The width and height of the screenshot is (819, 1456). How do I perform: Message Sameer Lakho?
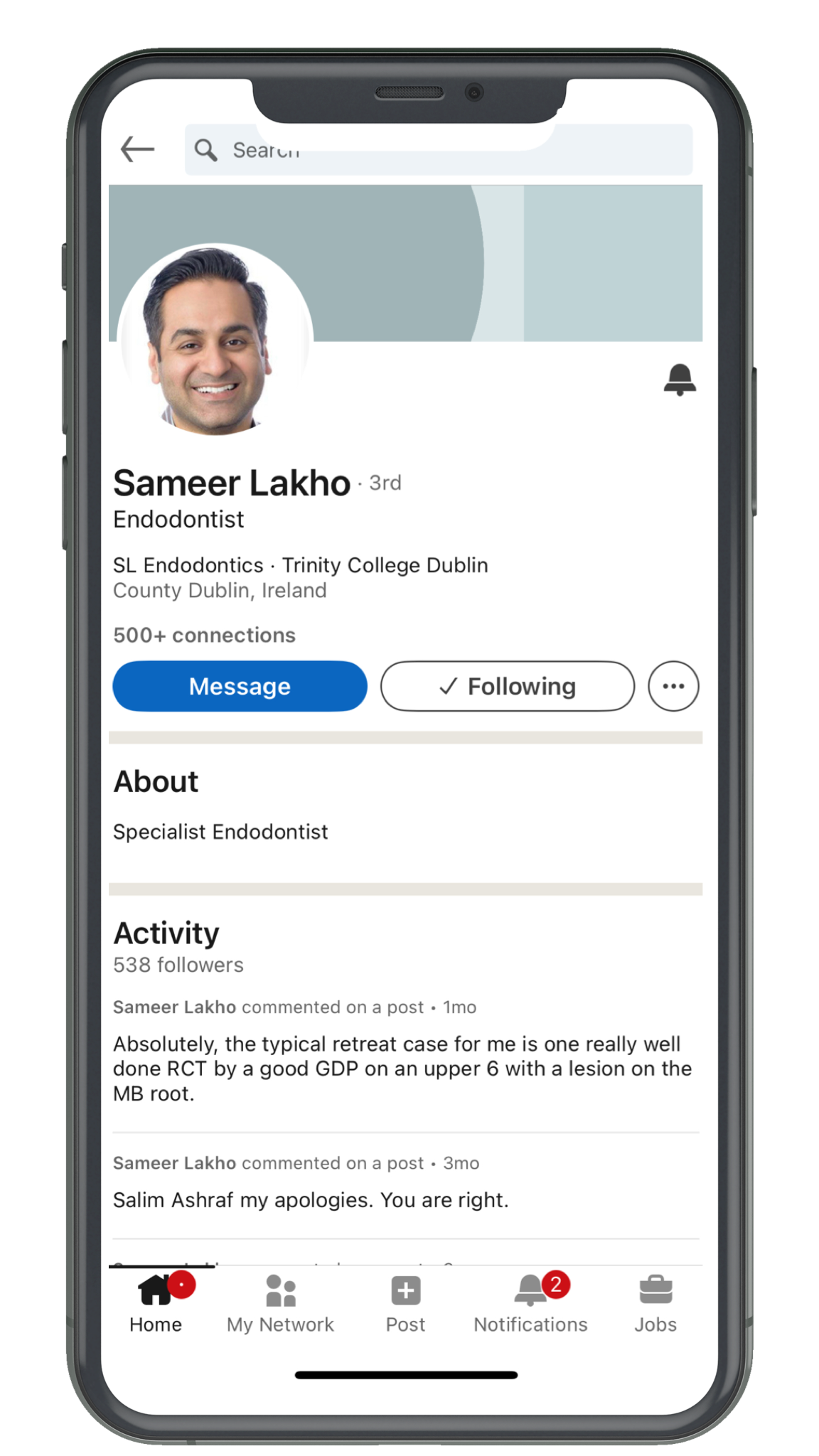pos(240,686)
